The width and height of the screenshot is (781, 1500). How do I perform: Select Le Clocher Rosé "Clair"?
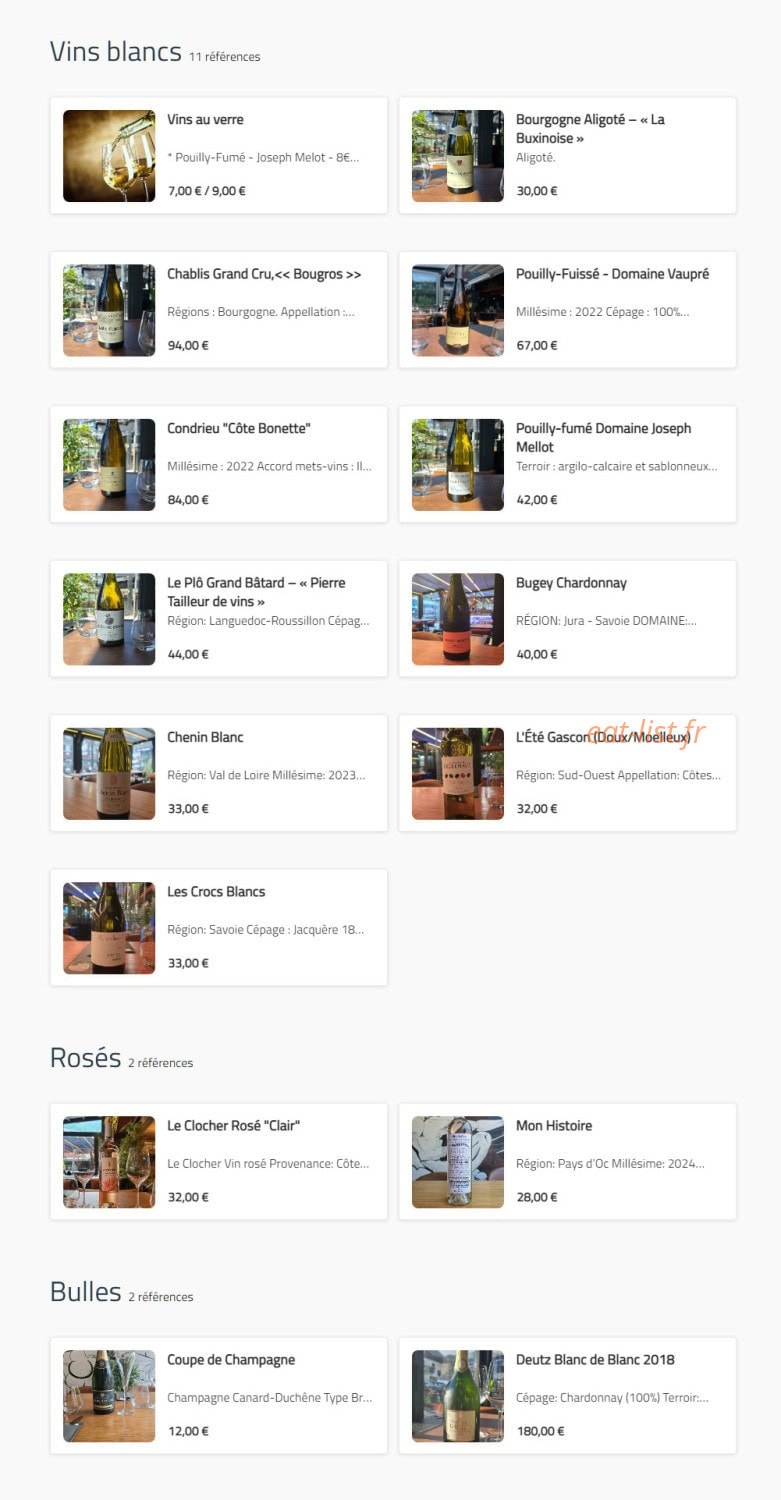click(219, 1162)
